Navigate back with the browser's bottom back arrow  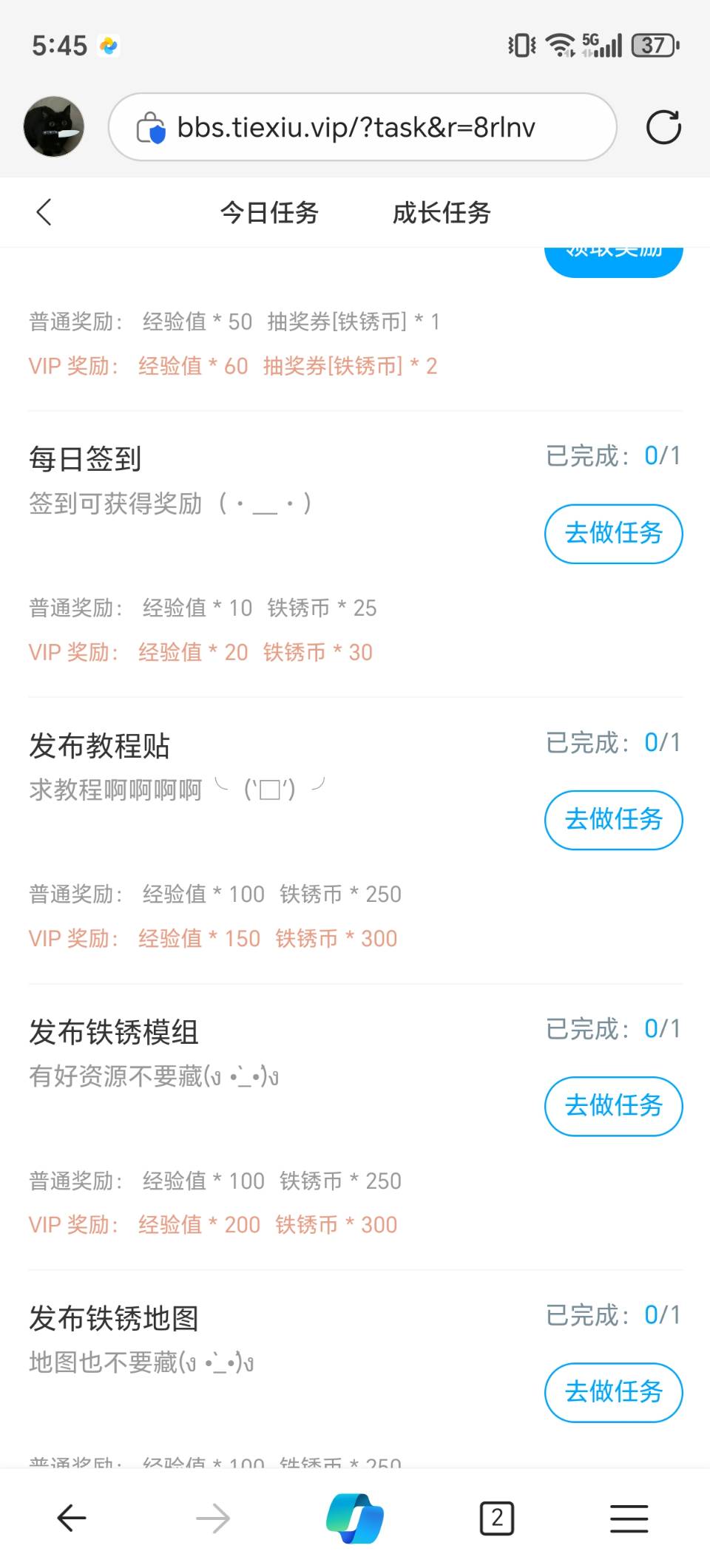(x=72, y=1518)
